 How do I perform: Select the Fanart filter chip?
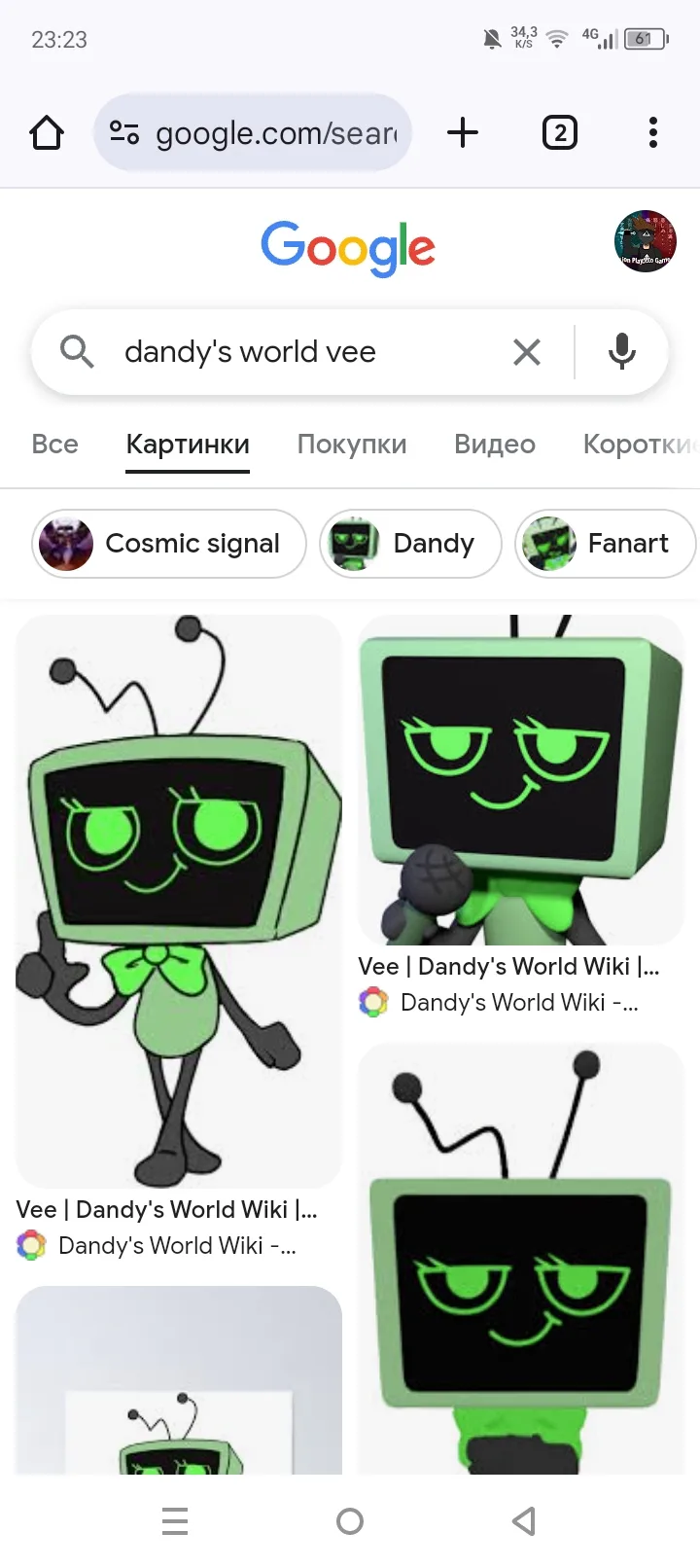pos(606,544)
